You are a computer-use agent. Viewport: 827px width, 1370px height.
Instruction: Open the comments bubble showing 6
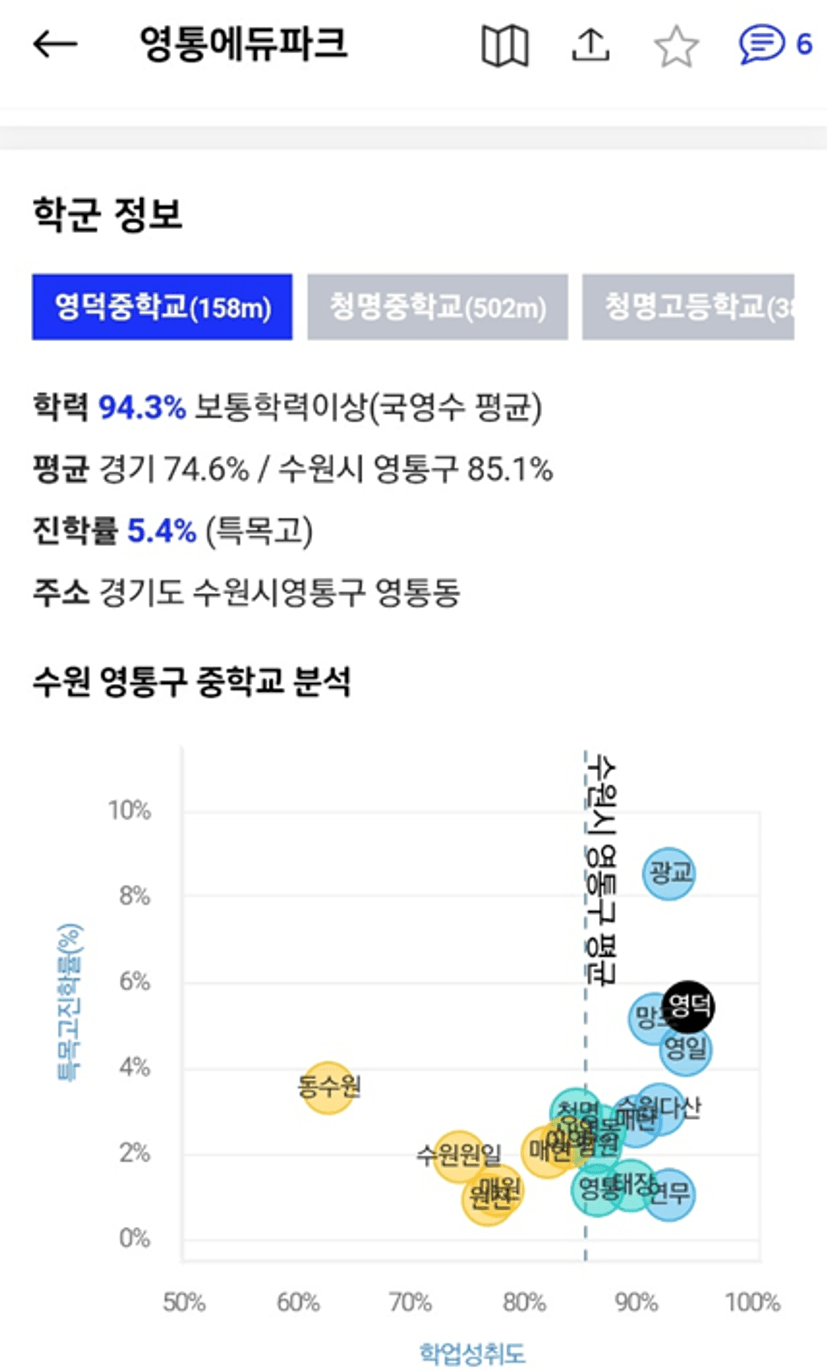click(x=776, y=44)
